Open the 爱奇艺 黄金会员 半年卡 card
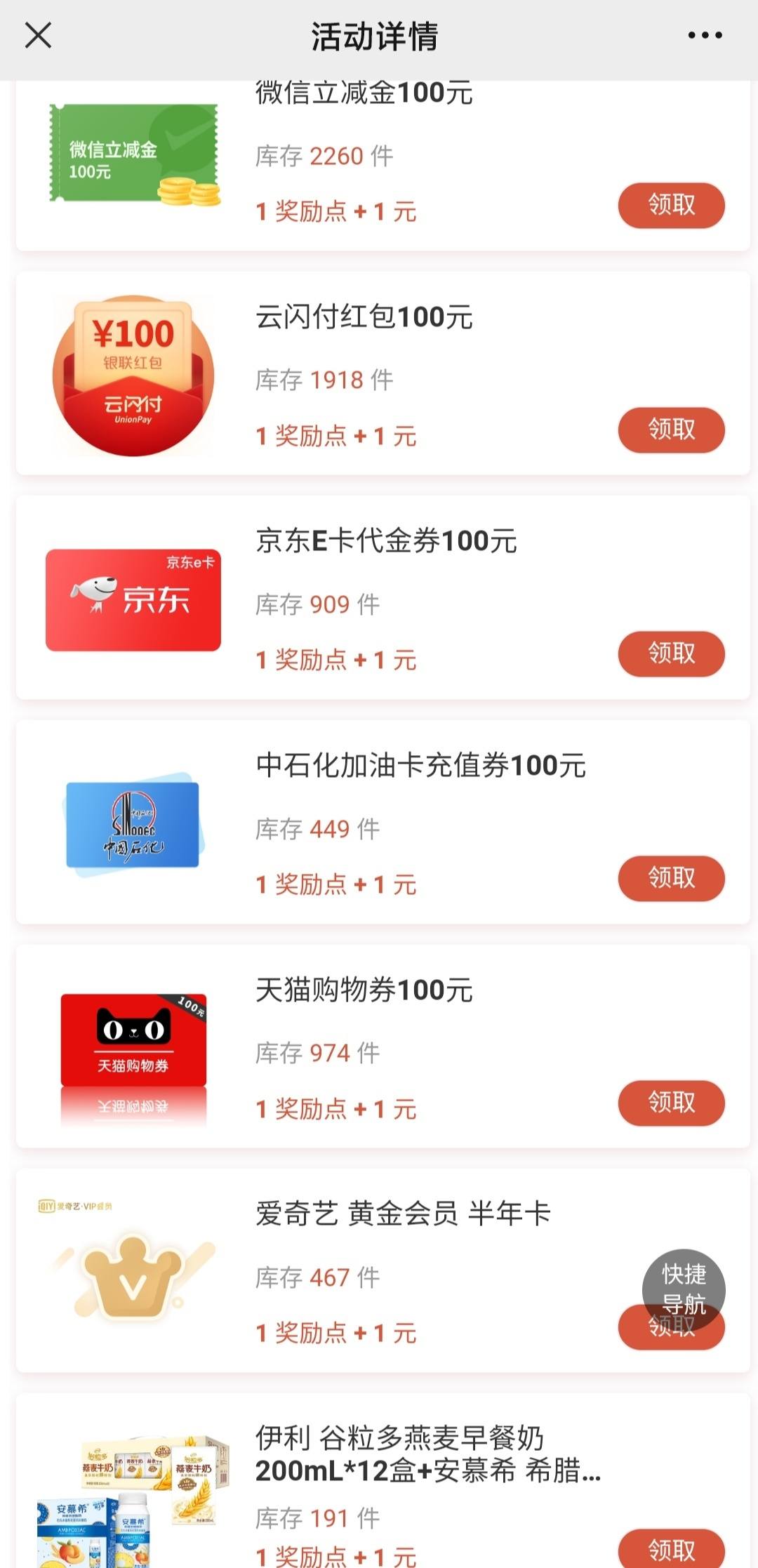The image size is (758, 1568). pos(383,1270)
